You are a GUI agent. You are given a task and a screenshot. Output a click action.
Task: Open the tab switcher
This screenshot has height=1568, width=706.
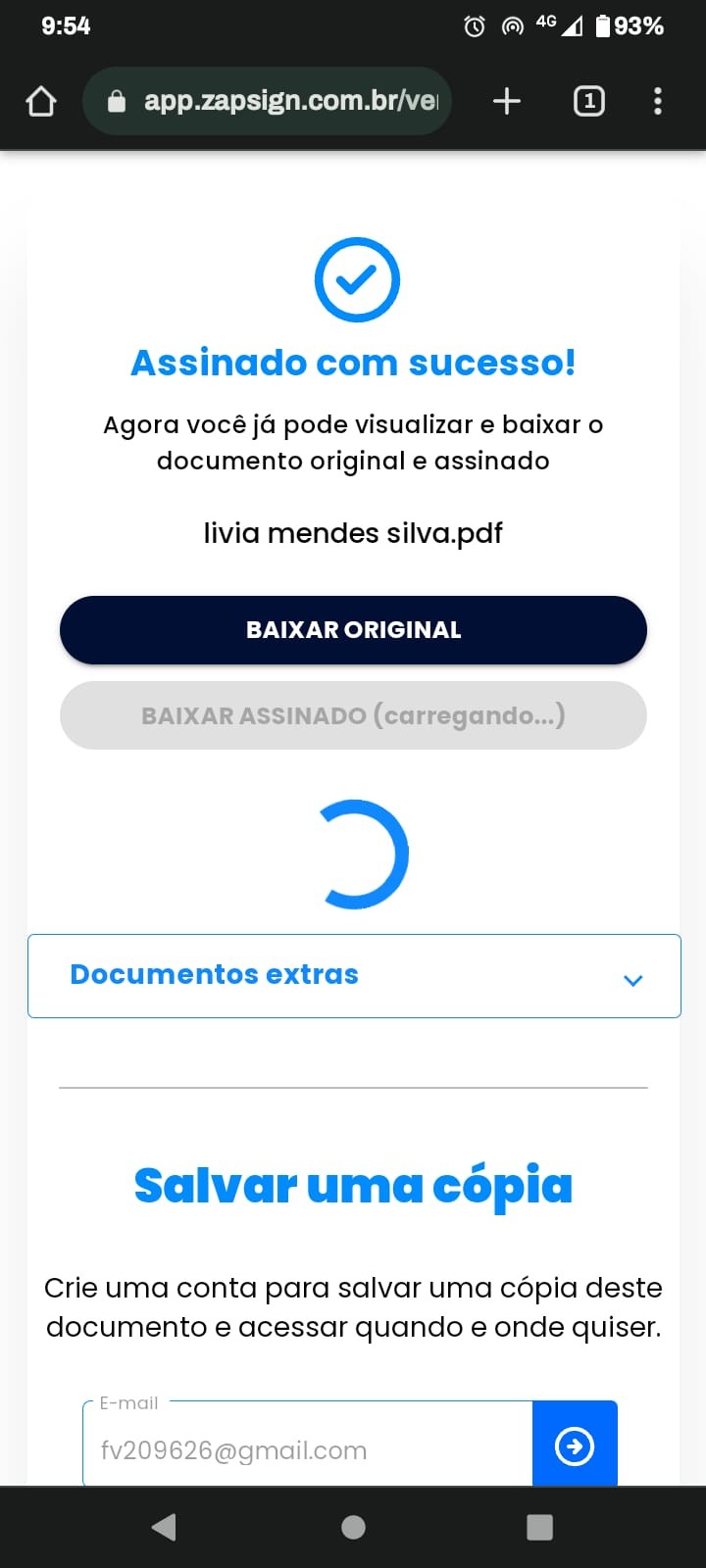tap(588, 101)
